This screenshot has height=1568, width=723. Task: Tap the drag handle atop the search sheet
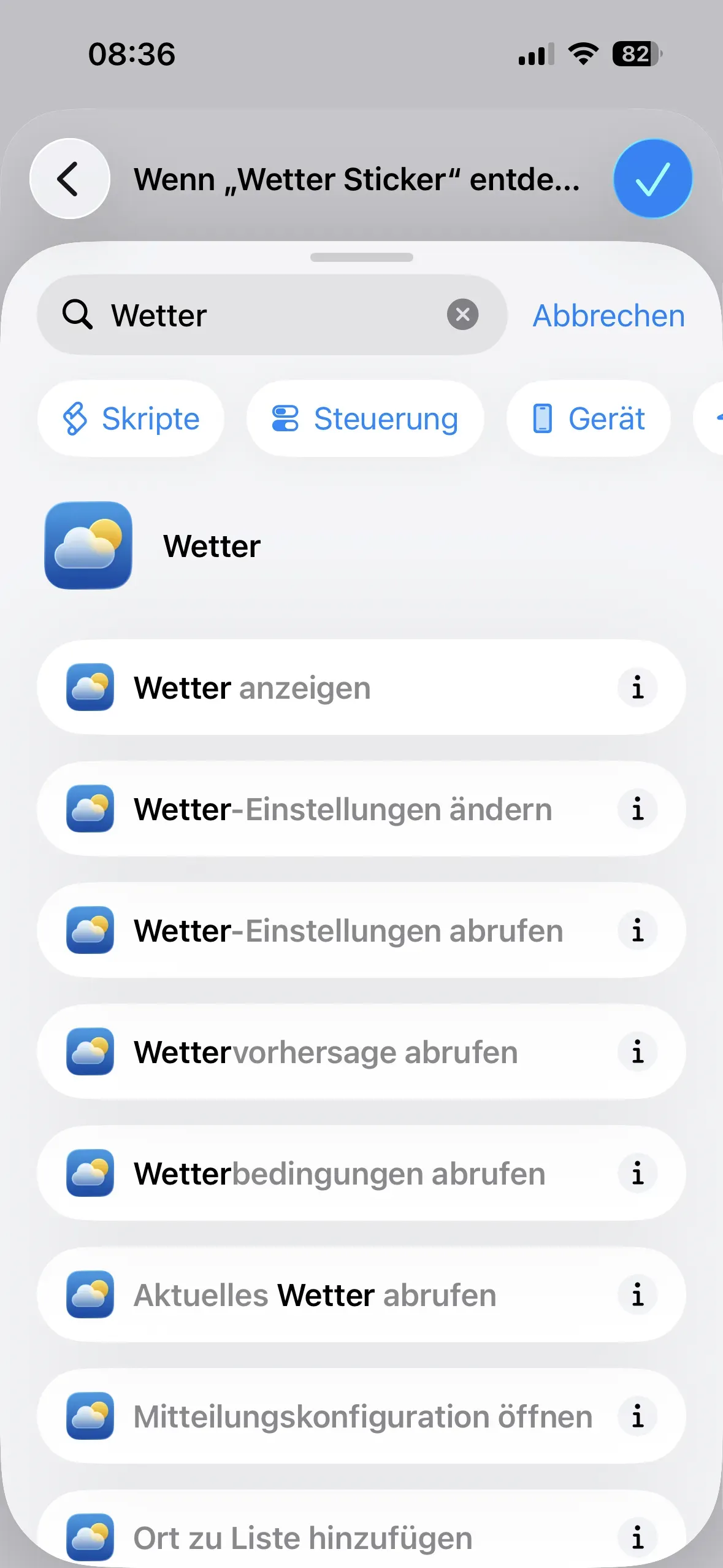coord(361,256)
